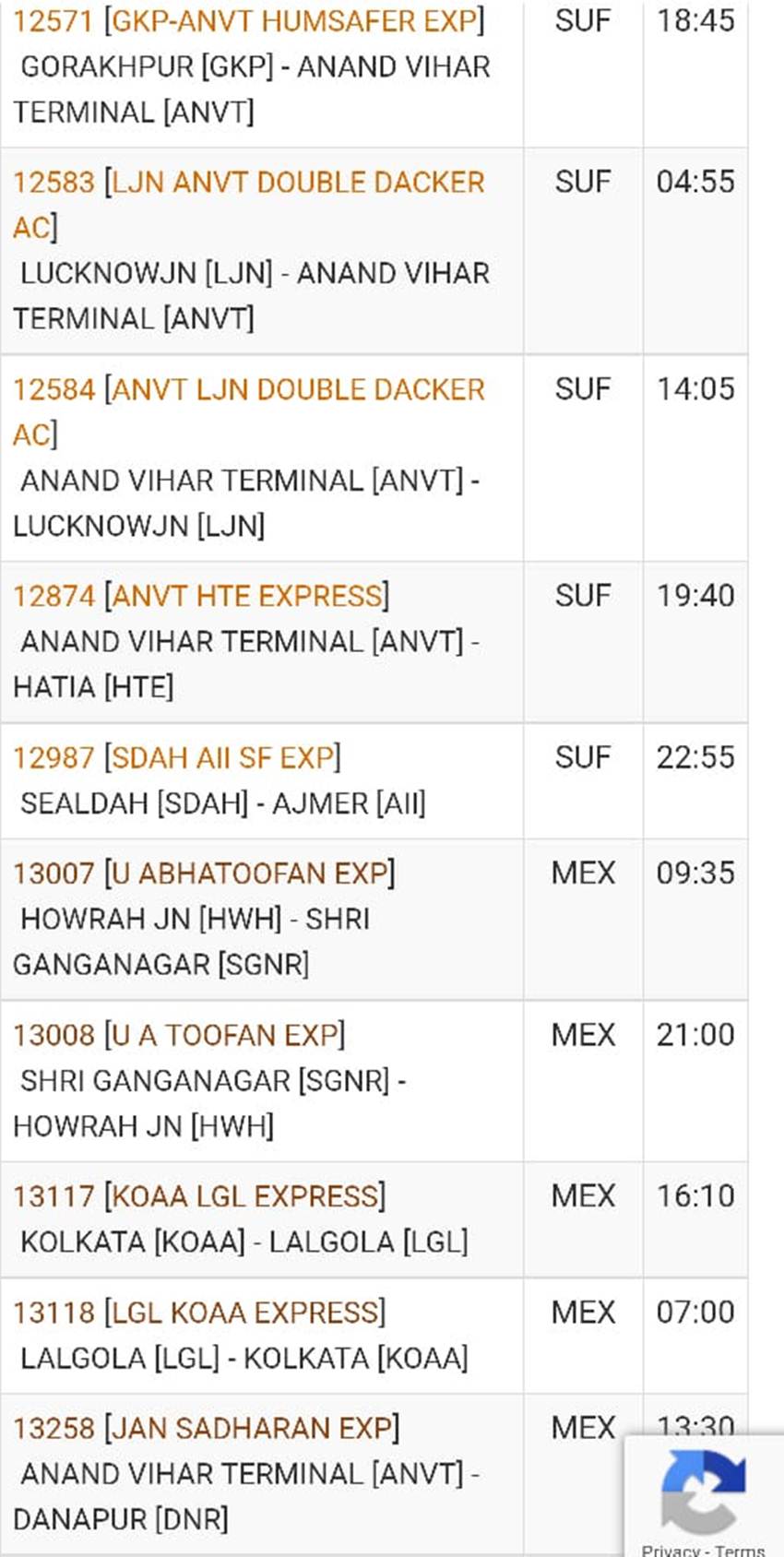Select train 13008 U A TOOFAN EXP
The height and width of the screenshot is (1557, 784).
[x=179, y=1035]
